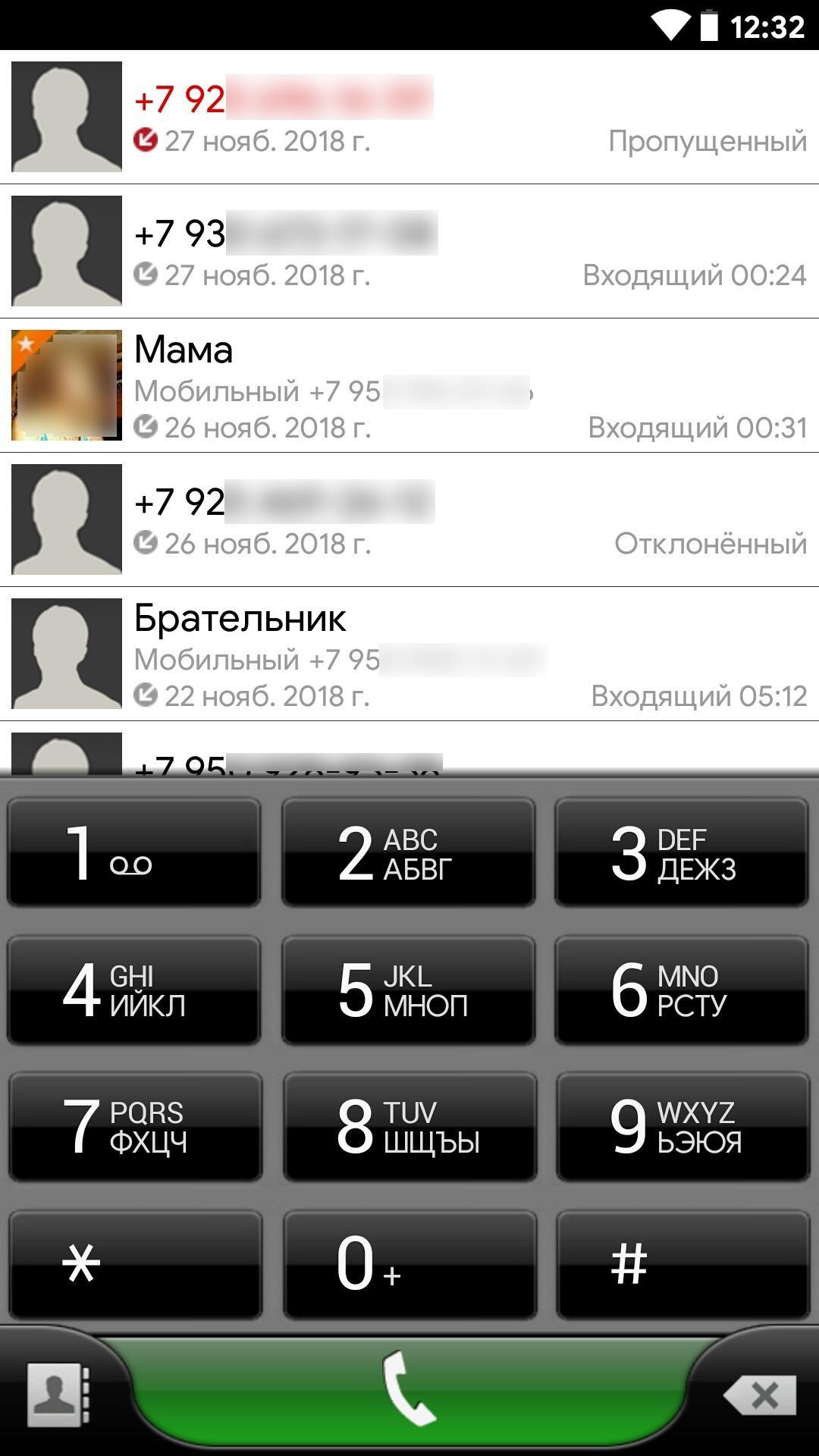Enter digit 2 ABC on dialpad

(409, 852)
